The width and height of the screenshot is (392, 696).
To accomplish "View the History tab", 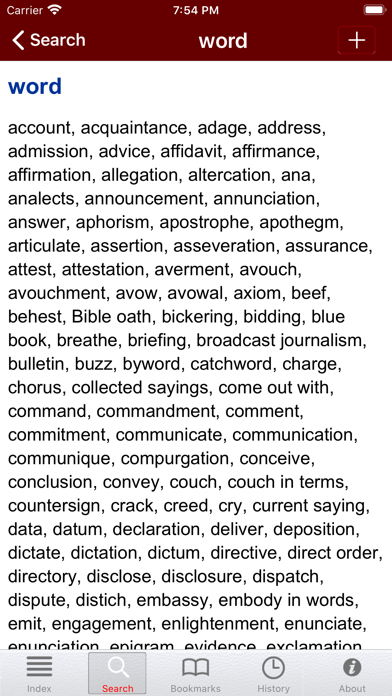I will point(273,674).
